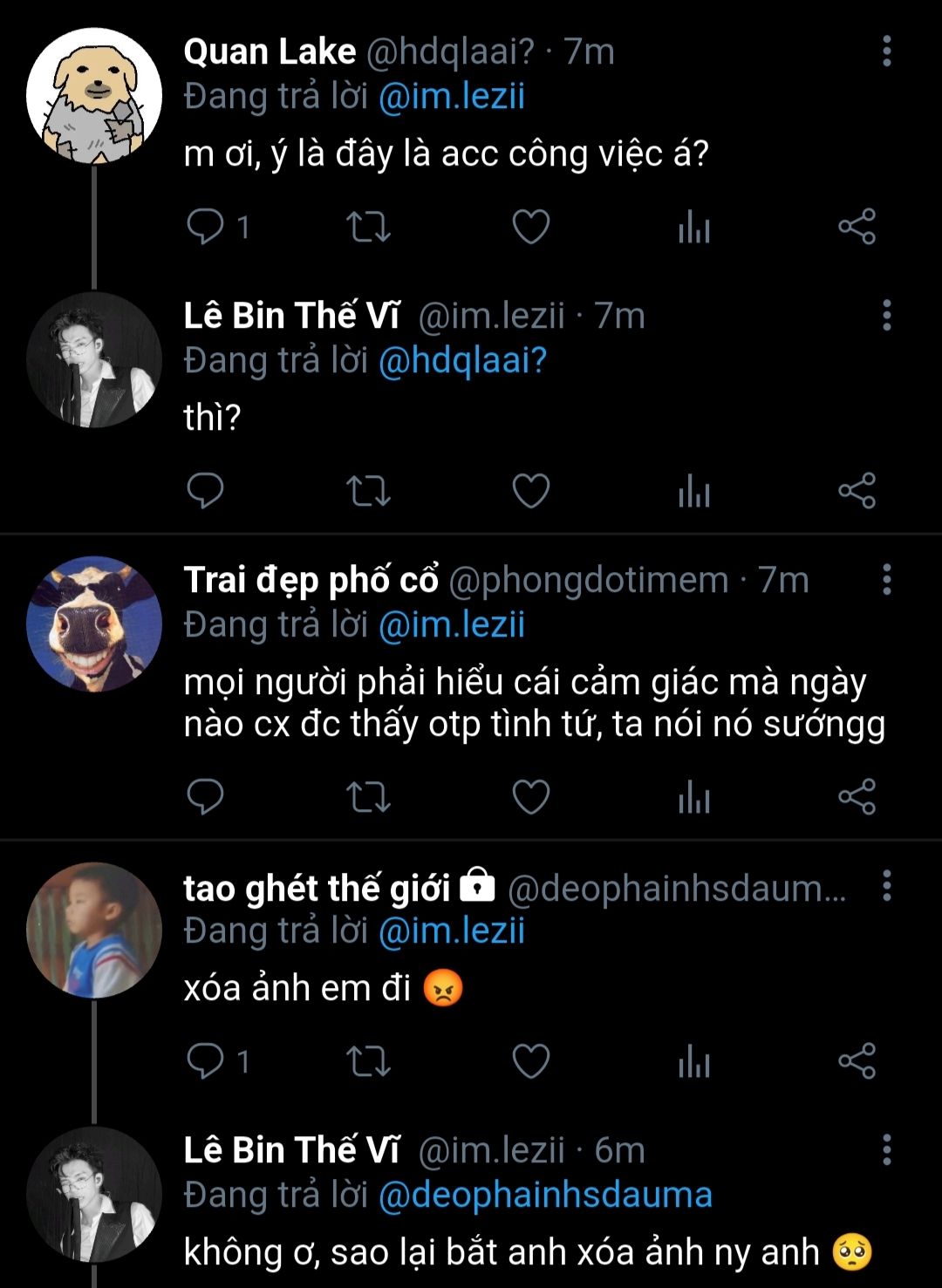The height and width of the screenshot is (1288, 942).
Task: Share Trai đẹp phố cổ's reply
Action: [x=857, y=797]
